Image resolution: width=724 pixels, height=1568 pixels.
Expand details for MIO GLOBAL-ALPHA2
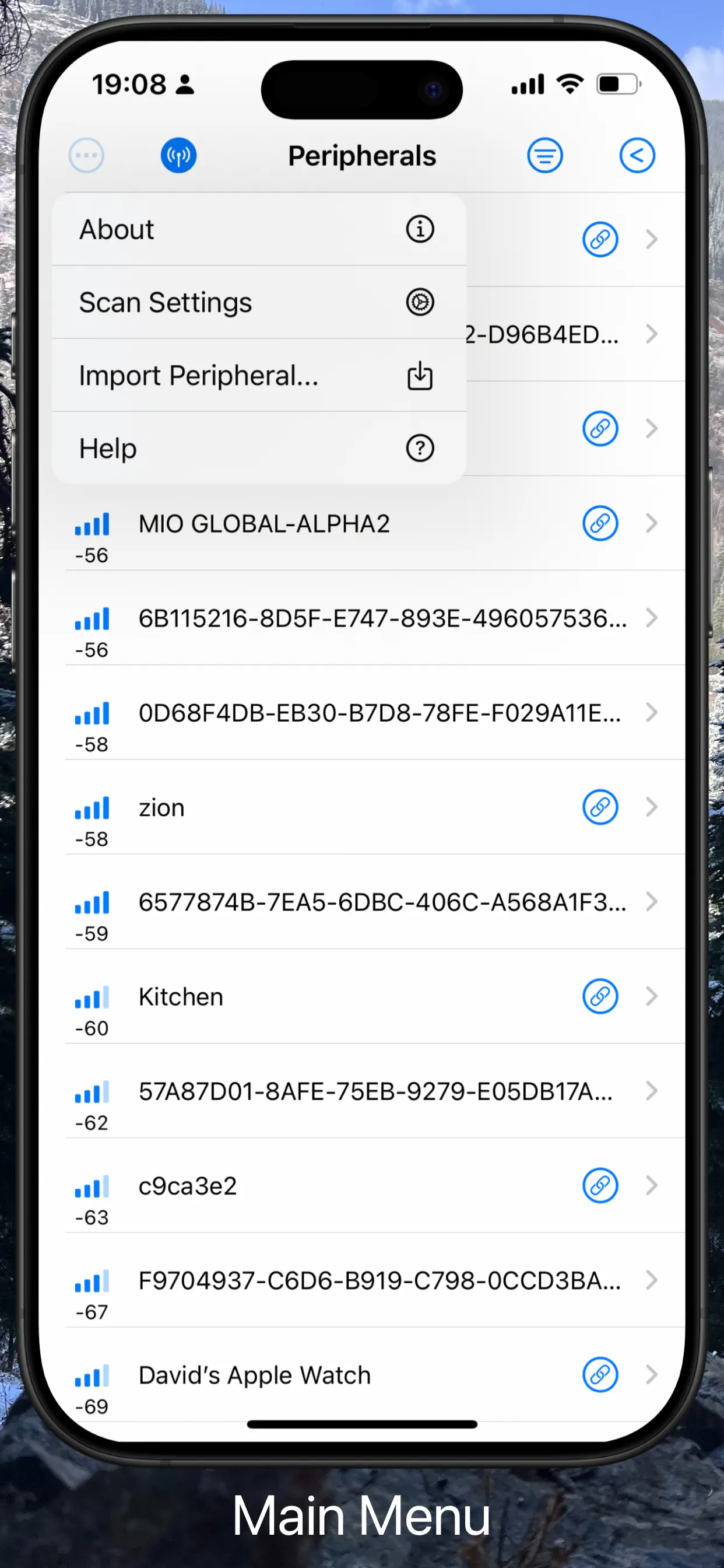(652, 523)
